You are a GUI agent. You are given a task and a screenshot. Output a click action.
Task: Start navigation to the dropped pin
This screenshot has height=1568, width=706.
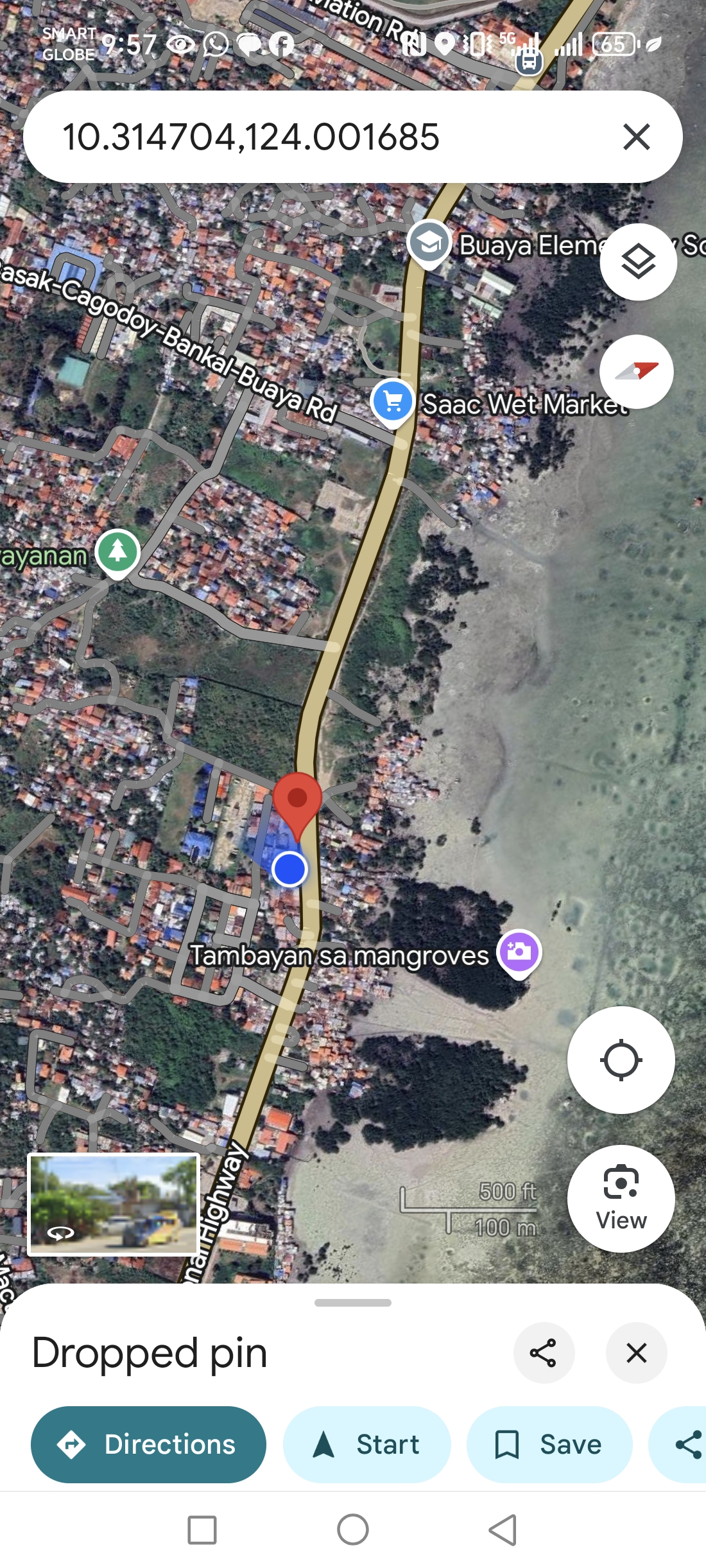[x=366, y=1445]
